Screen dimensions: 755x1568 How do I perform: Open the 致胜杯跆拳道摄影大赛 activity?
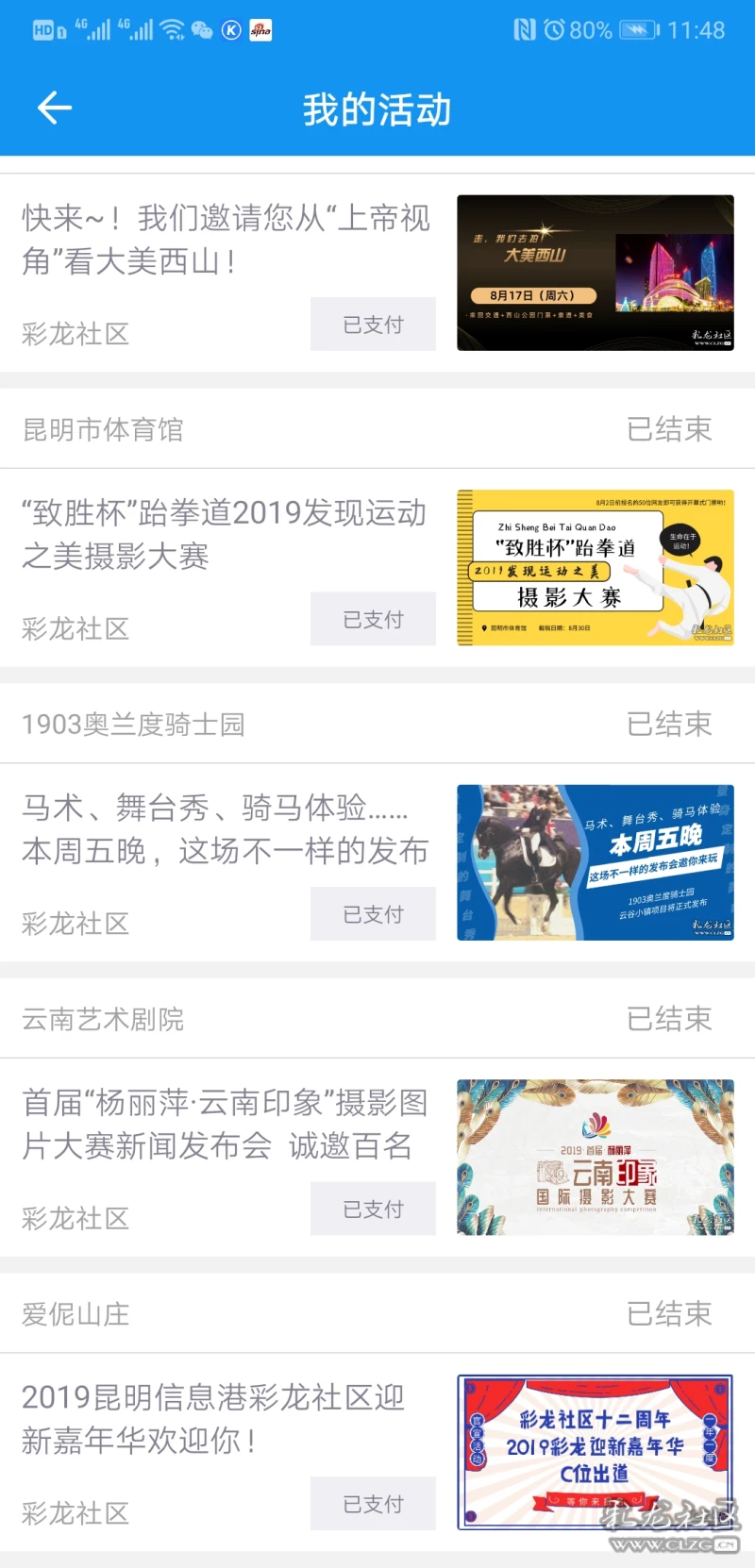coord(225,534)
